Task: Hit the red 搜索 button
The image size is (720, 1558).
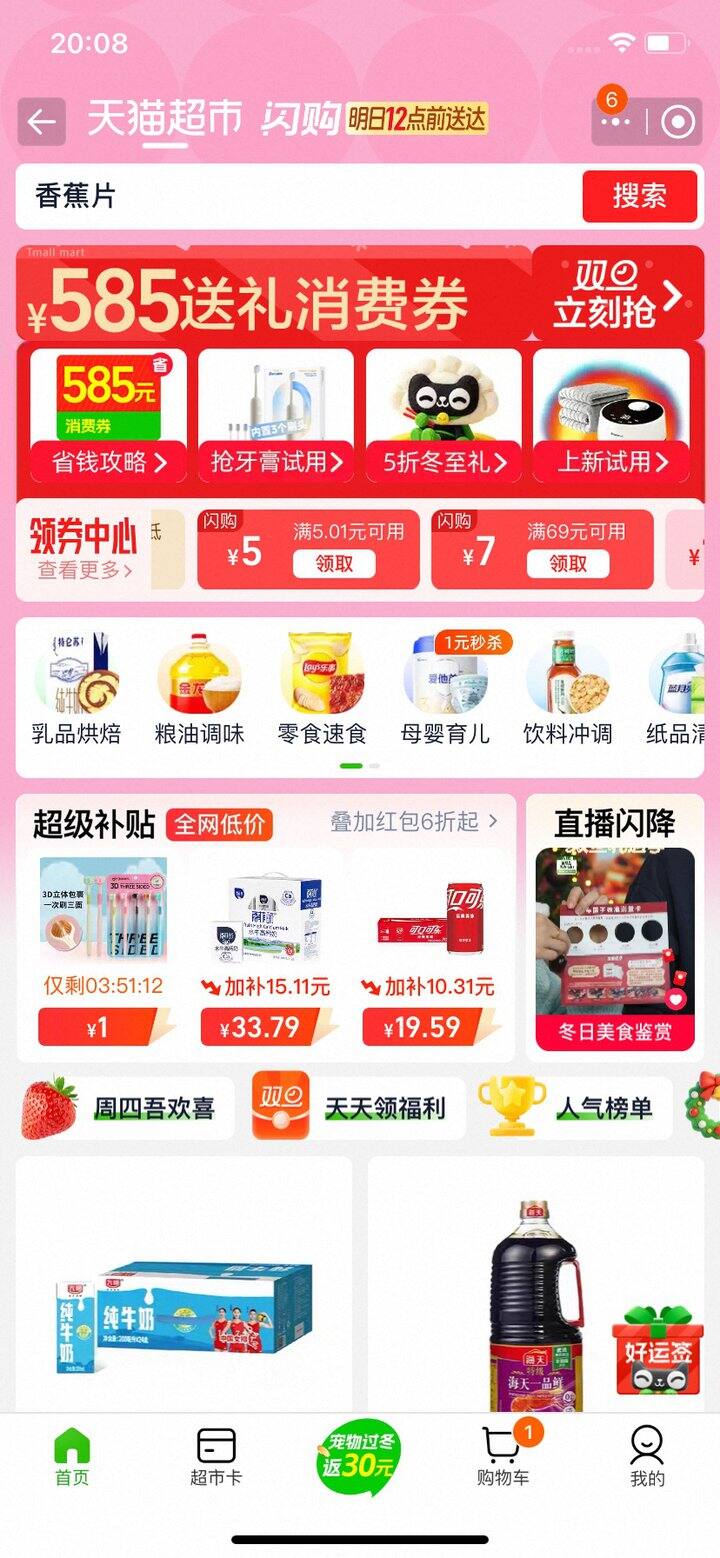Action: (x=639, y=196)
